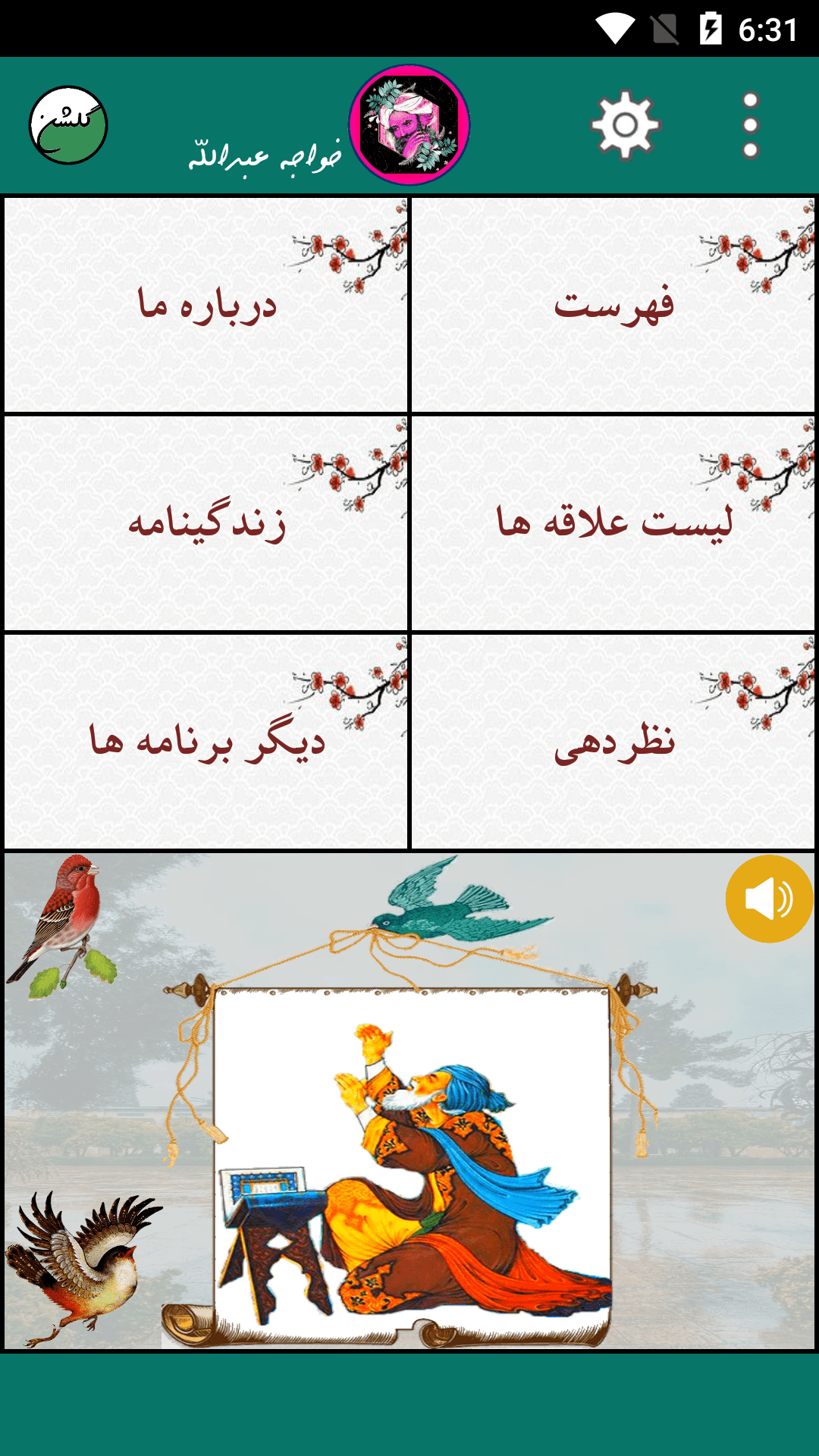Open زندگینامه biography tile
The image size is (819, 1456).
(x=206, y=523)
